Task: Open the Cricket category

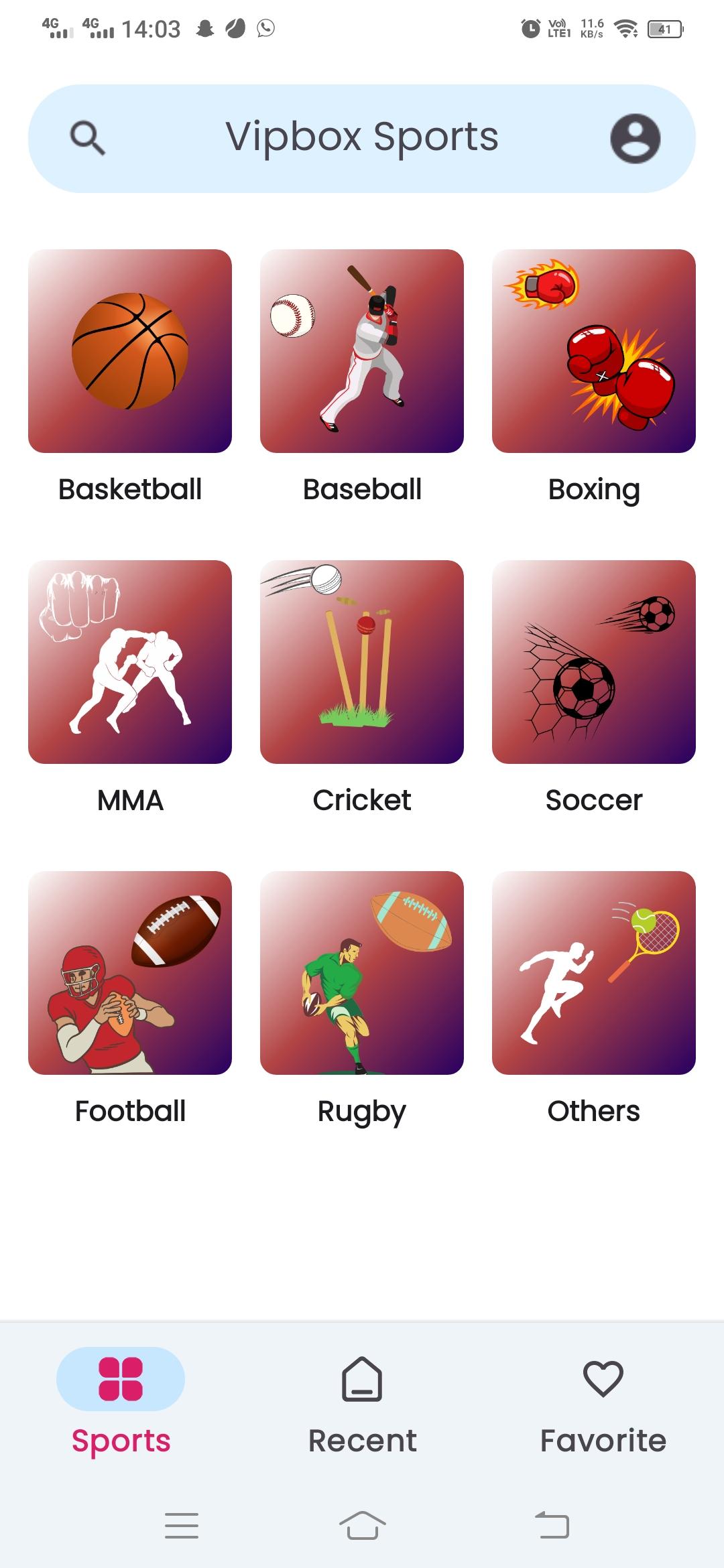Action: click(362, 662)
